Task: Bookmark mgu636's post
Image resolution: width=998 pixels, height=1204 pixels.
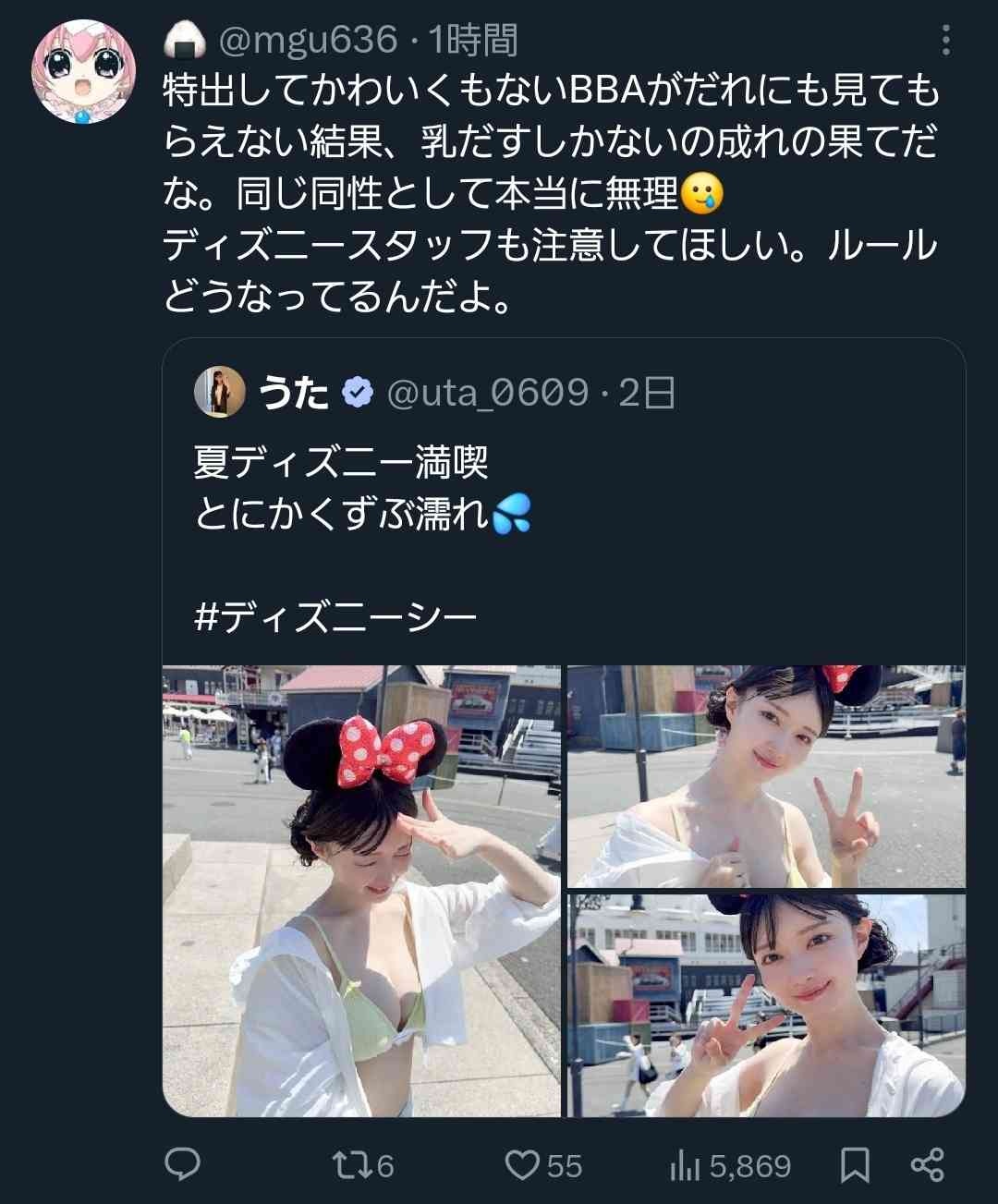Action: [855, 1164]
